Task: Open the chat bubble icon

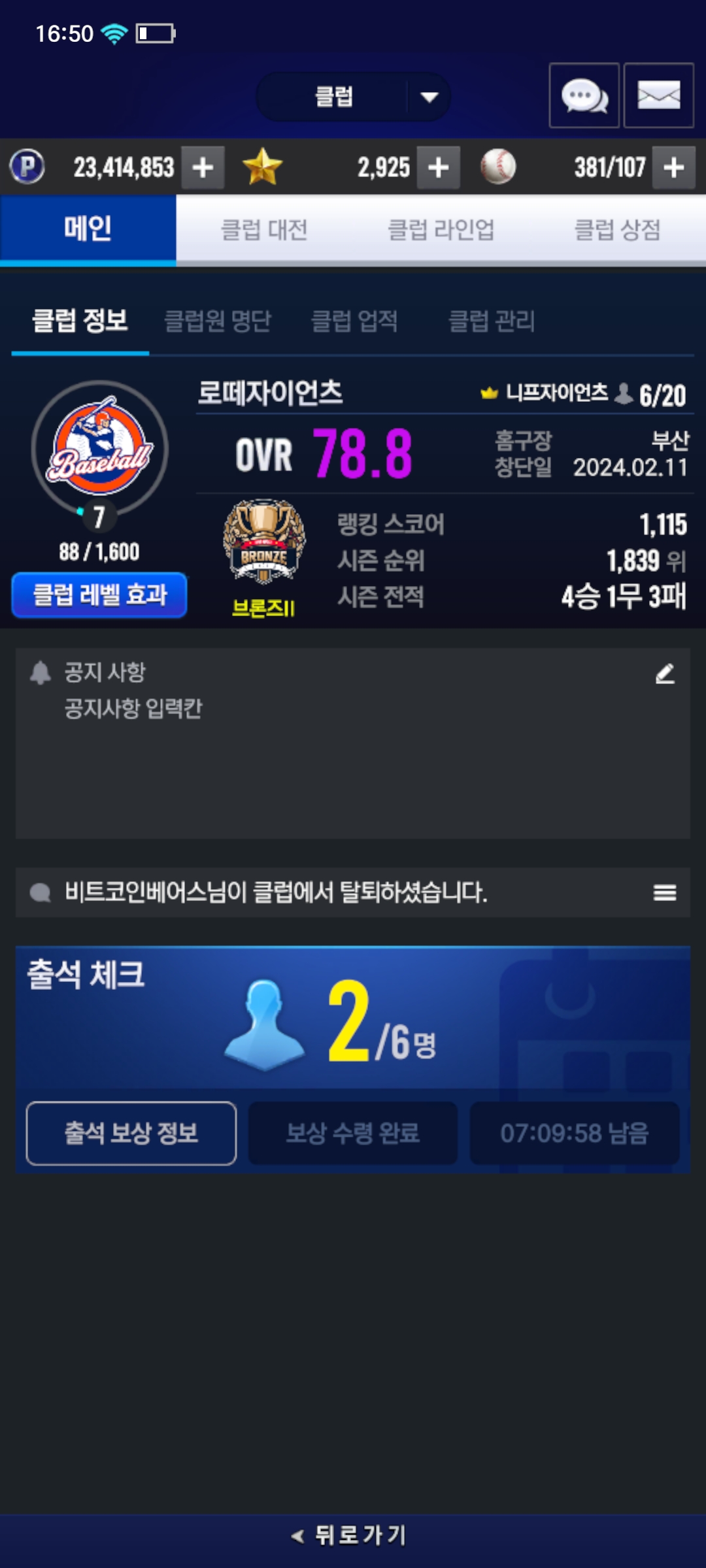Action: [584, 95]
